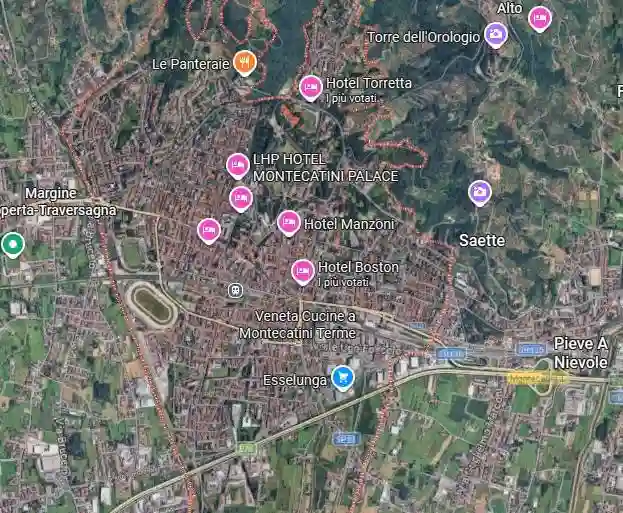Open the Veneta Cucine a Montecatini Terme marker

[x=235, y=290]
